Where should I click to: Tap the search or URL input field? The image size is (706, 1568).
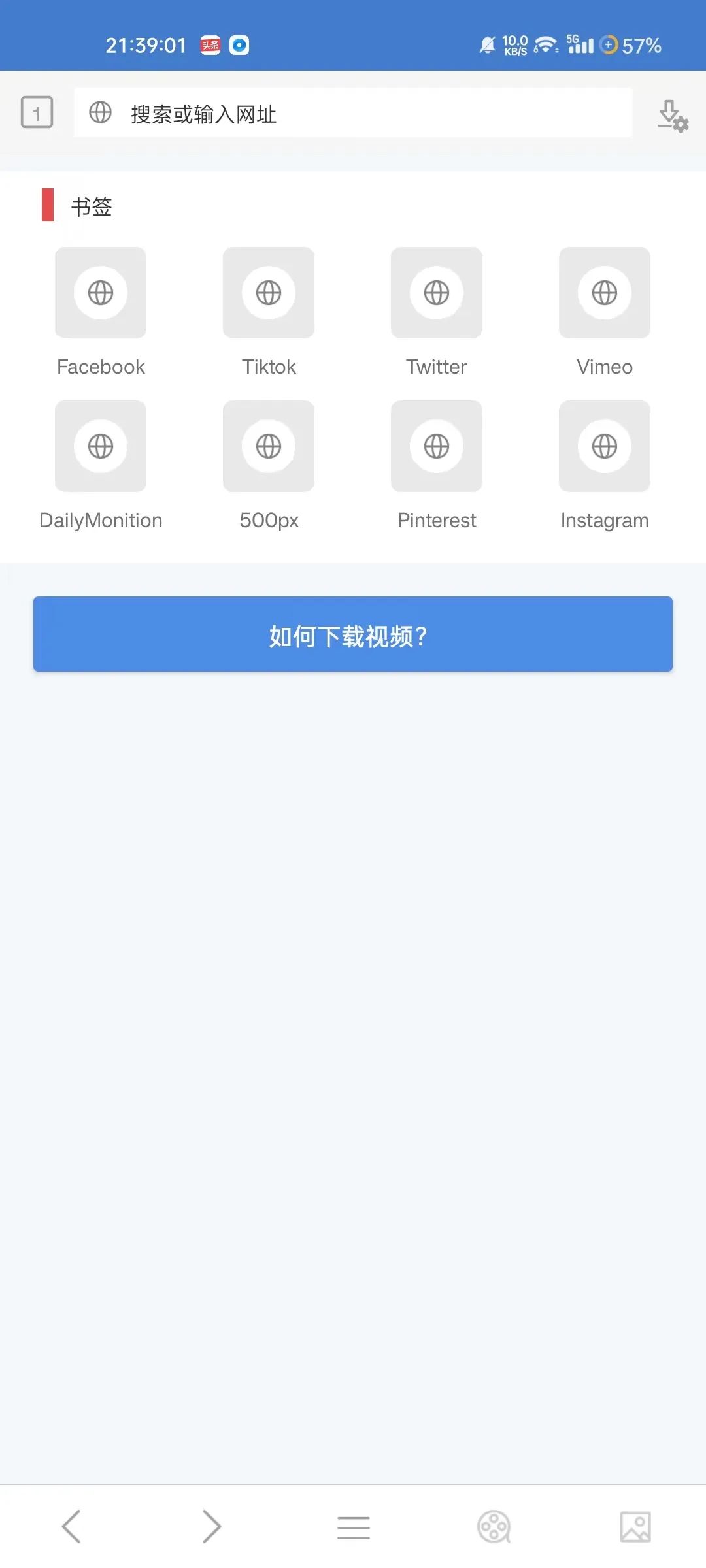point(353,113)
